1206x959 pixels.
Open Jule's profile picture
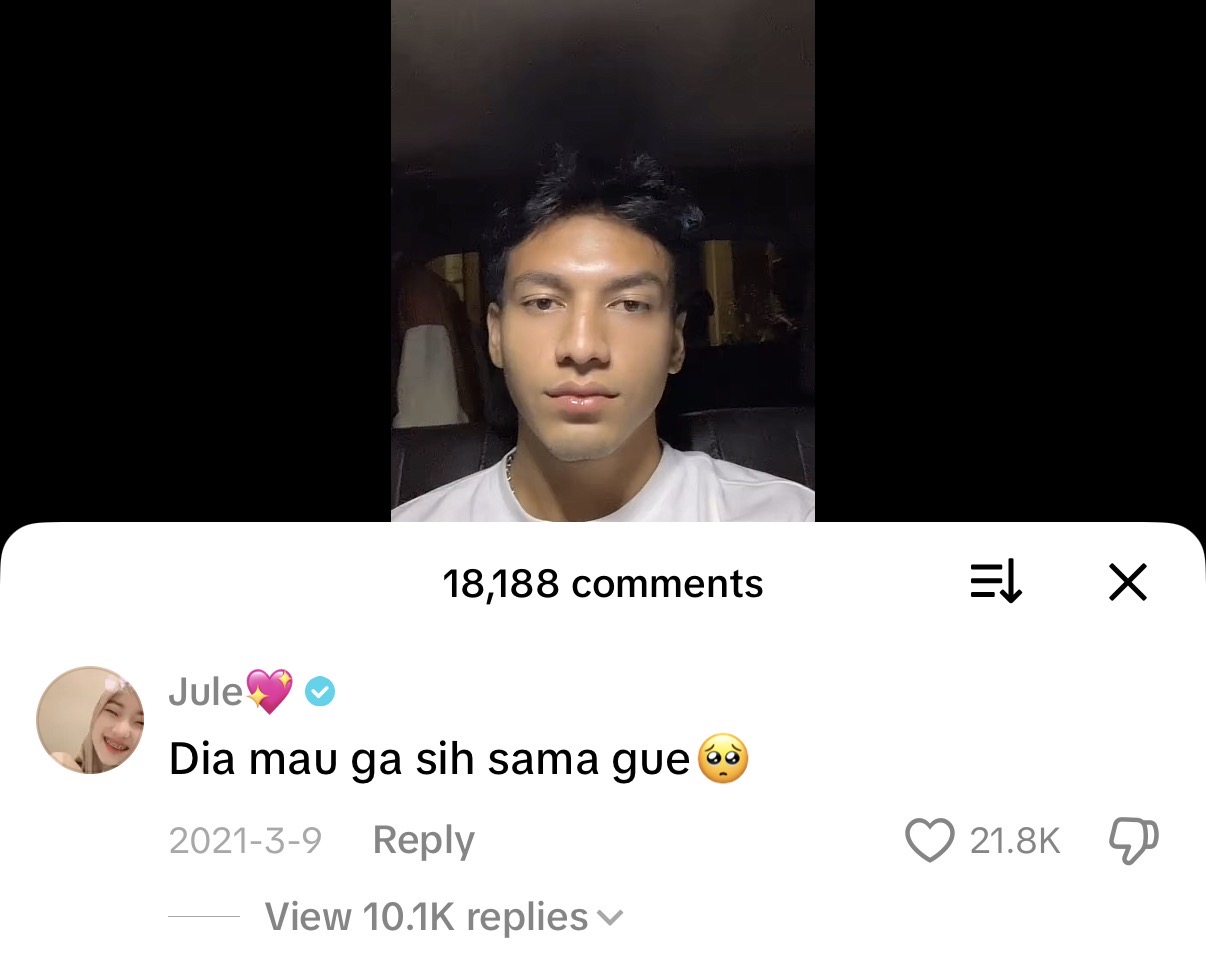pos(90,720)
